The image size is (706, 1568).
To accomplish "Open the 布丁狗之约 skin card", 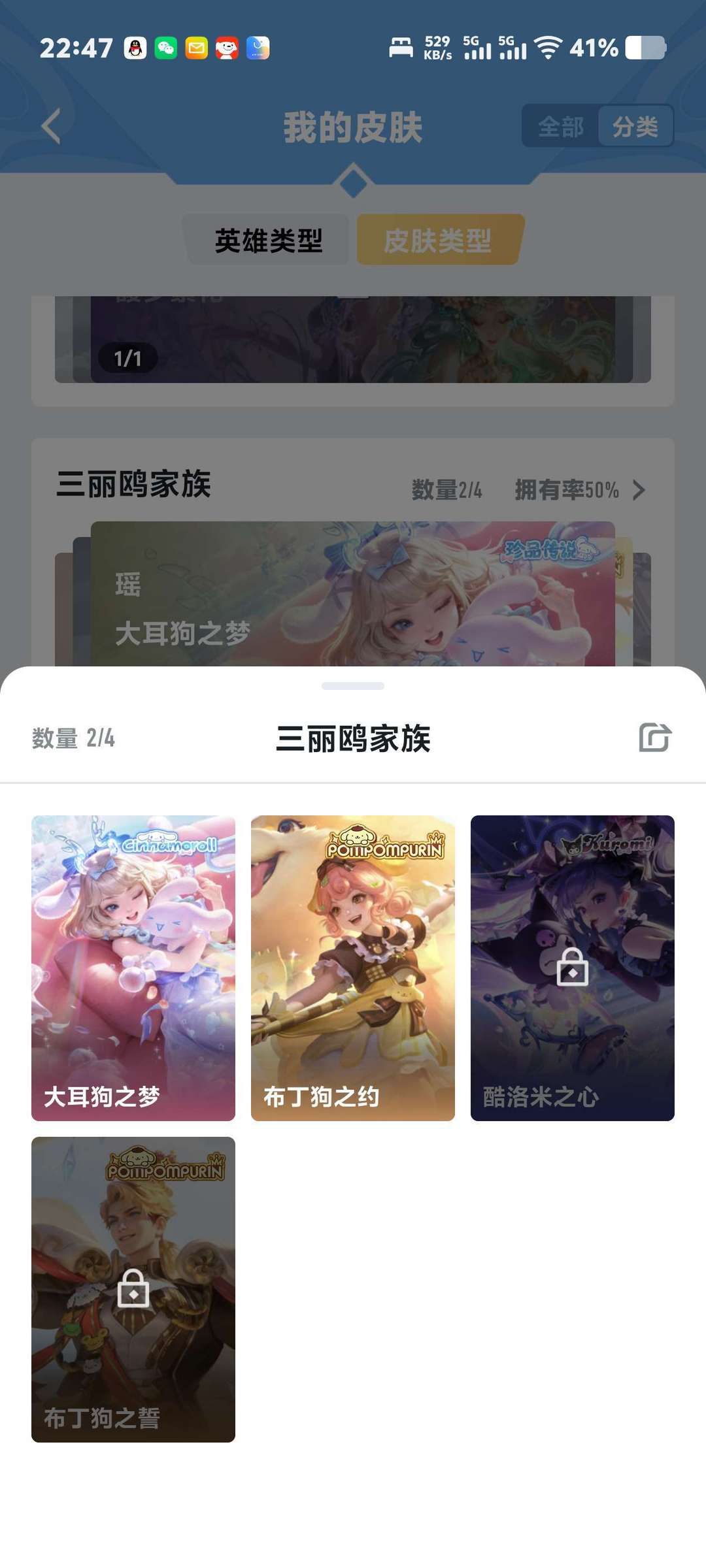I will click(x=352, y=968).
